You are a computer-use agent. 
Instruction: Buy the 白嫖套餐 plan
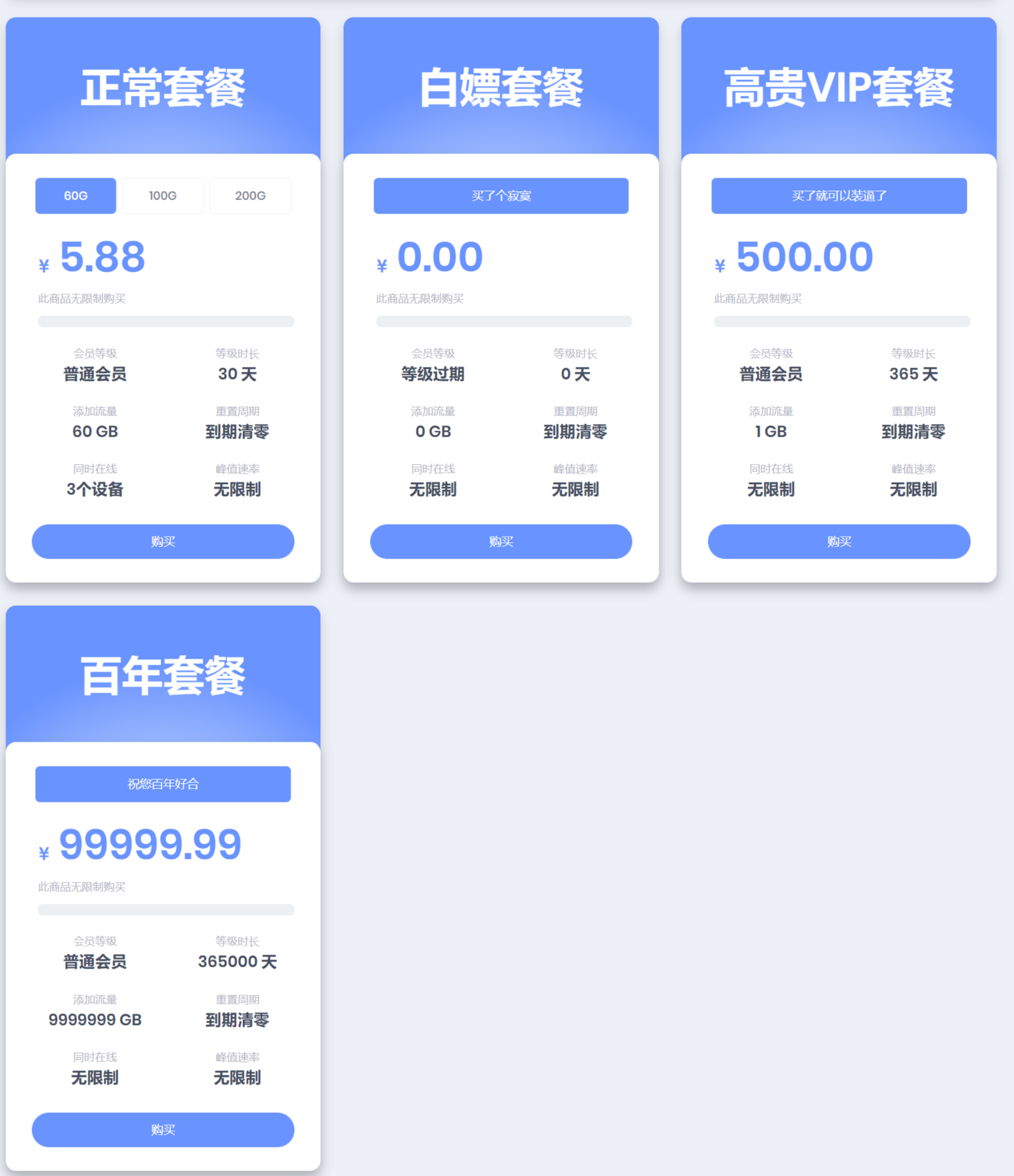pyautogui.click(x=501, y=542)
